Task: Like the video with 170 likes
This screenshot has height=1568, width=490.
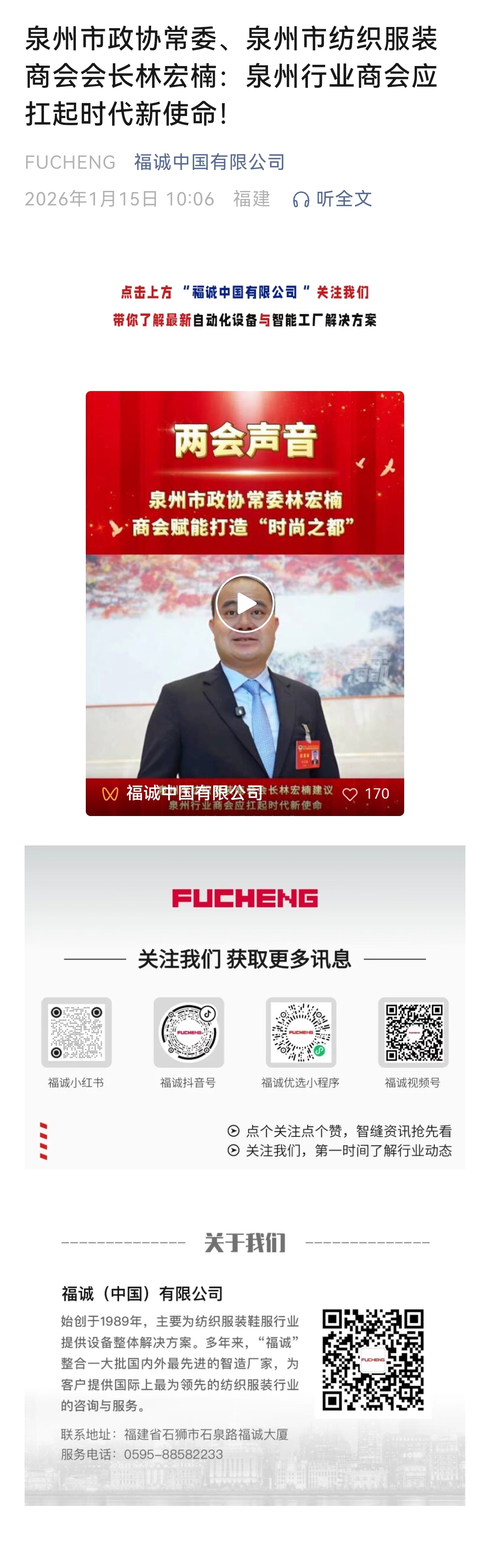Action: (x=350, y=794)
